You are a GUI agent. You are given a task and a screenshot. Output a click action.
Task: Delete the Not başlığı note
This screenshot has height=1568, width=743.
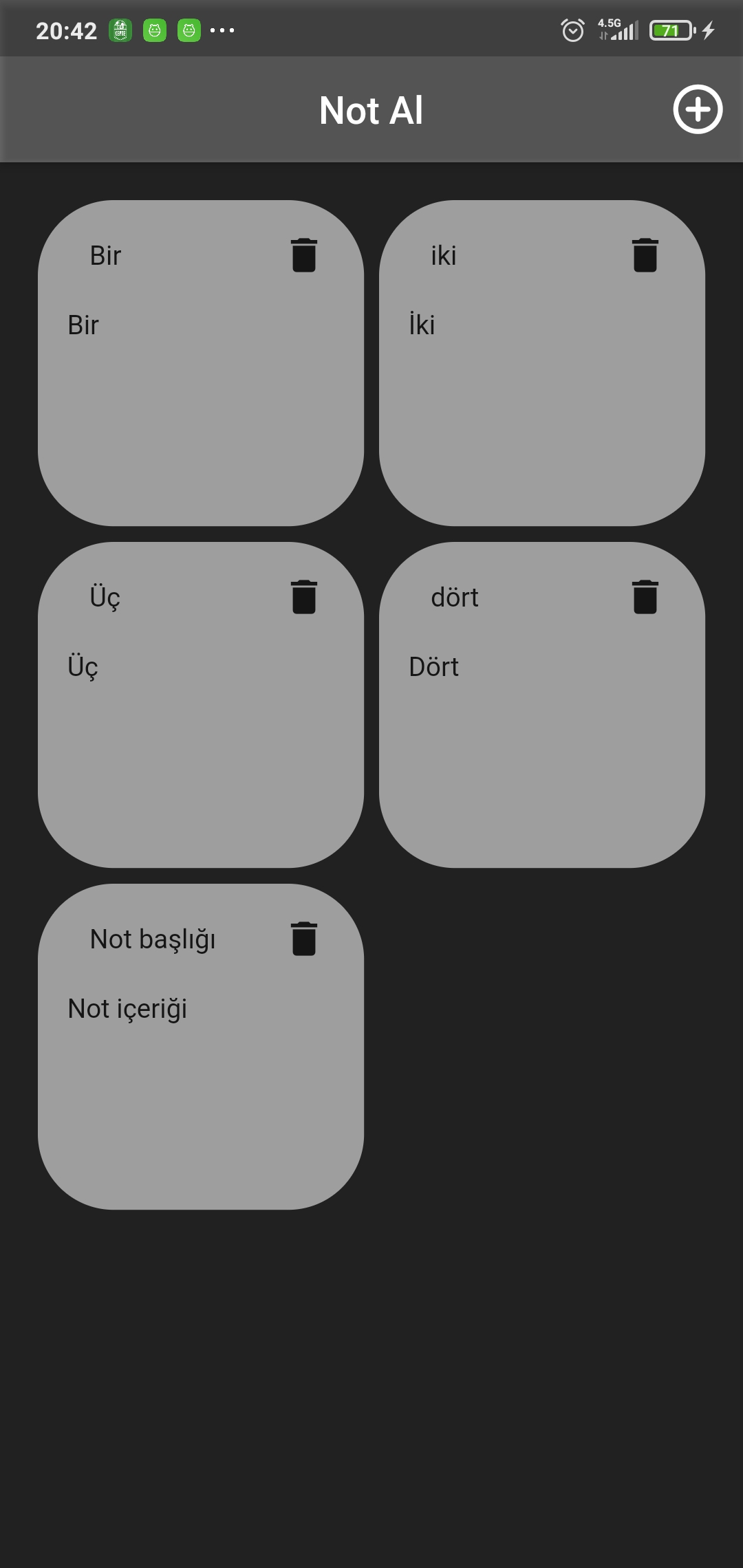(303, 939)
